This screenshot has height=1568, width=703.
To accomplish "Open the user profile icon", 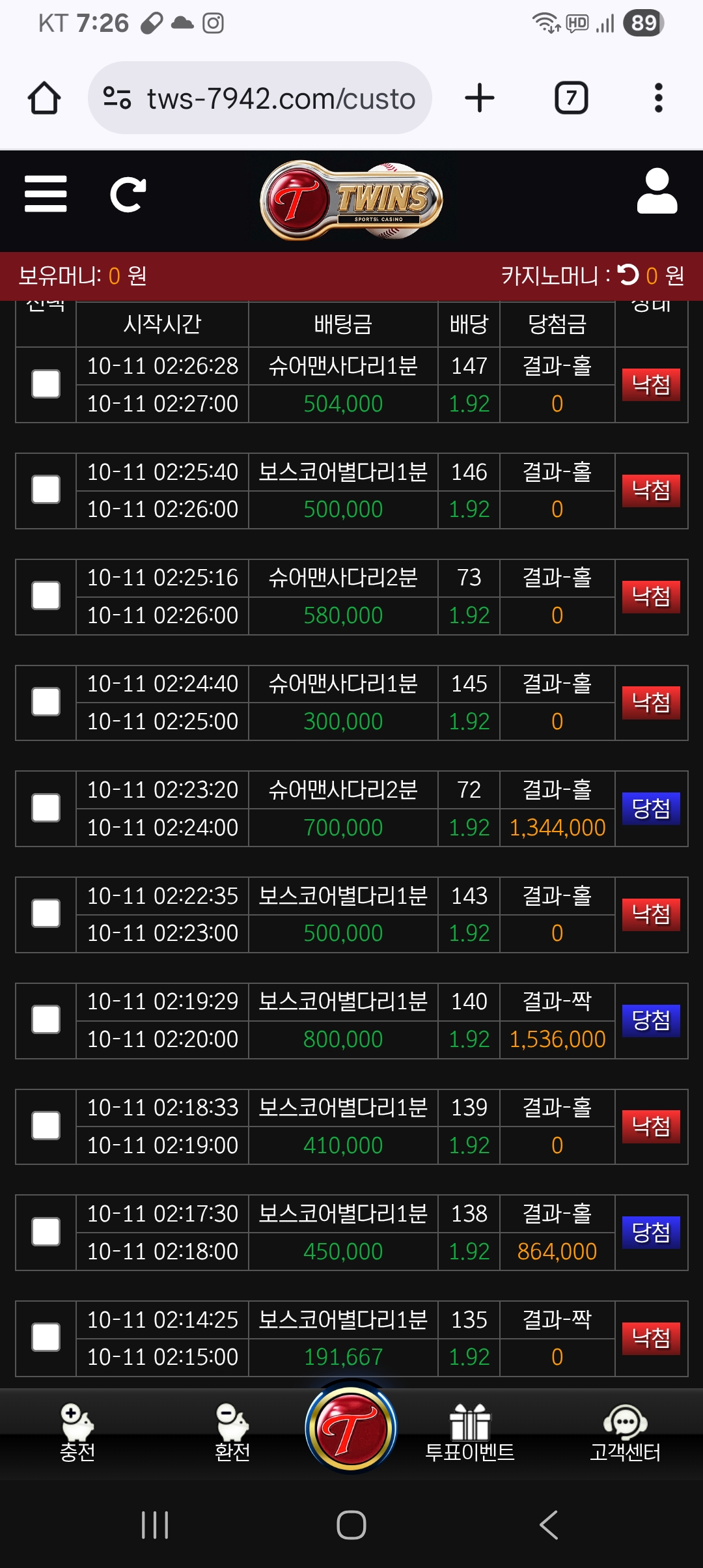I will 657,191.
